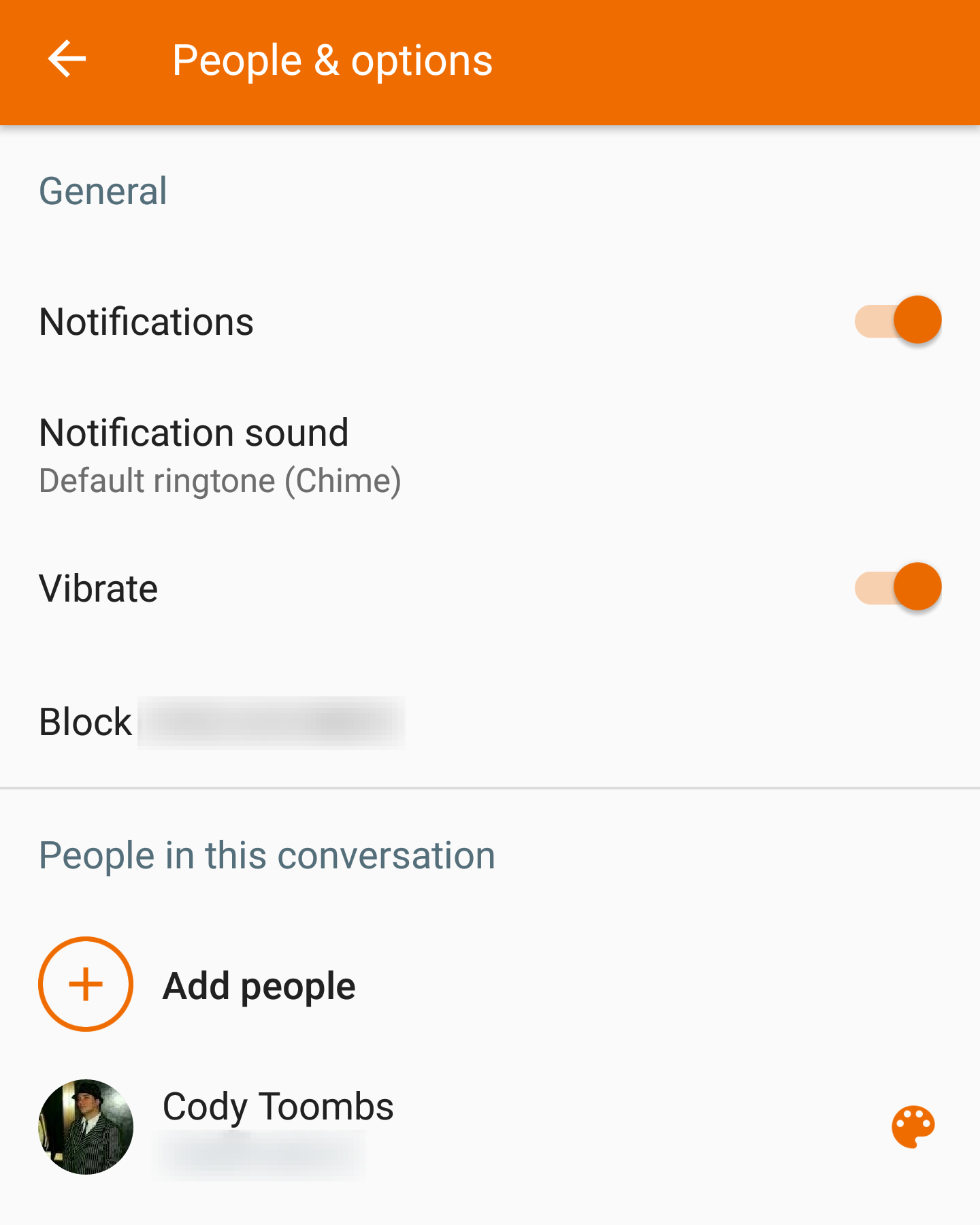
Task: Tap Add people to invite someone
Action: click(x=259, y=984)
